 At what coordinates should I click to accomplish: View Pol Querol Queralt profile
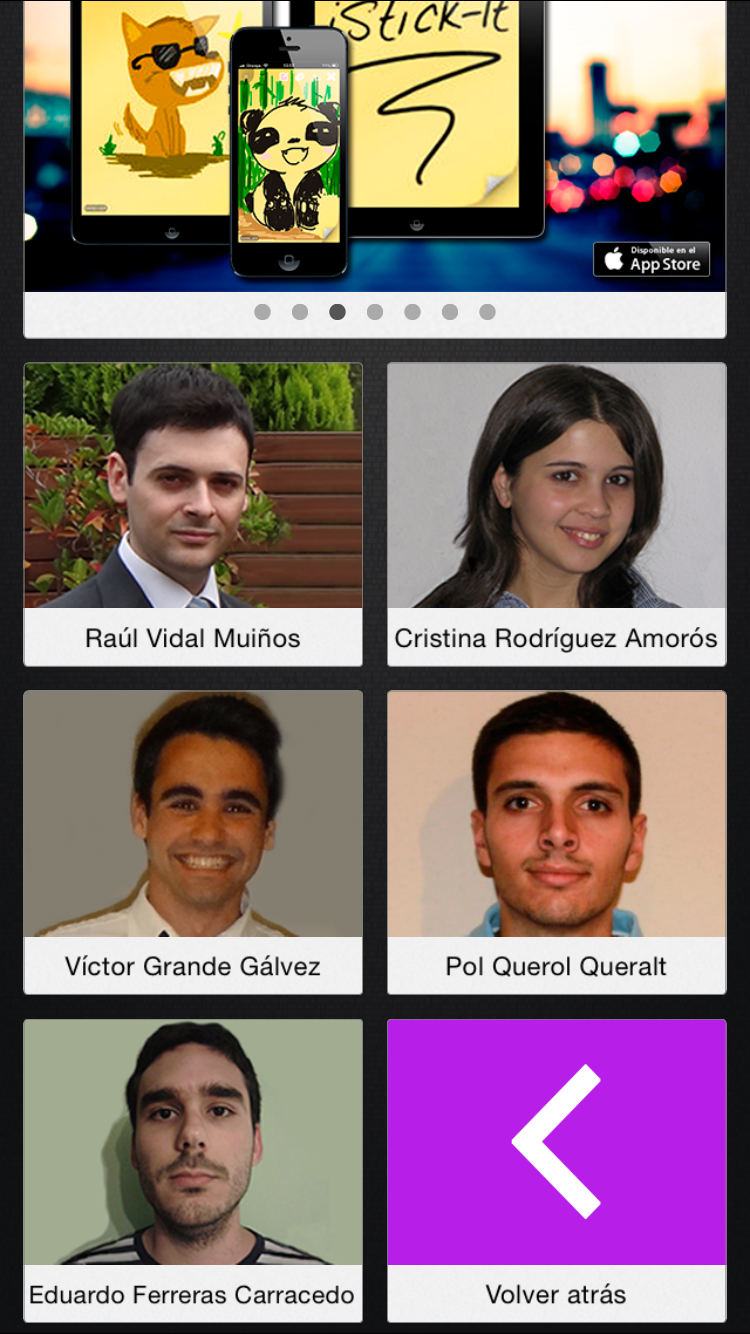point(556,842)
